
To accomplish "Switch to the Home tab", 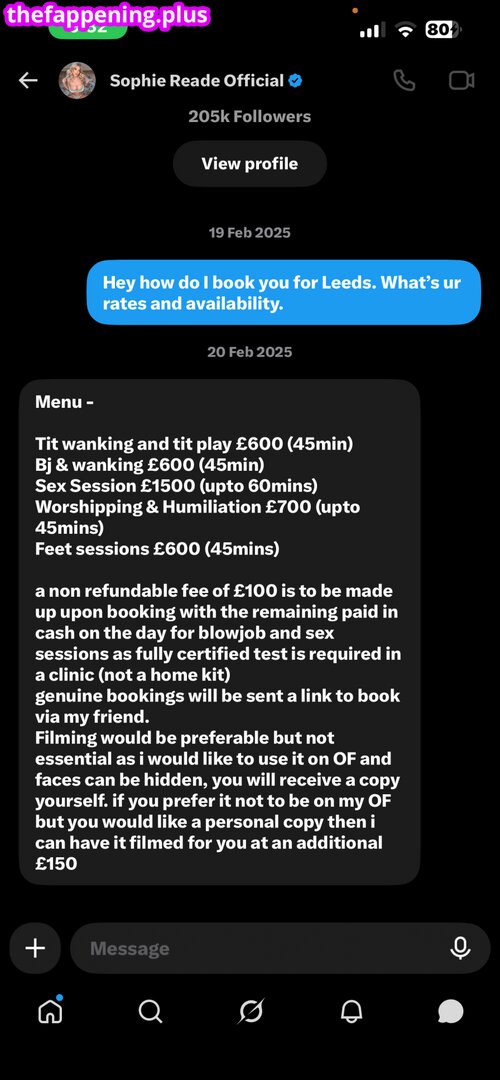I will (x=50, y=1010).
